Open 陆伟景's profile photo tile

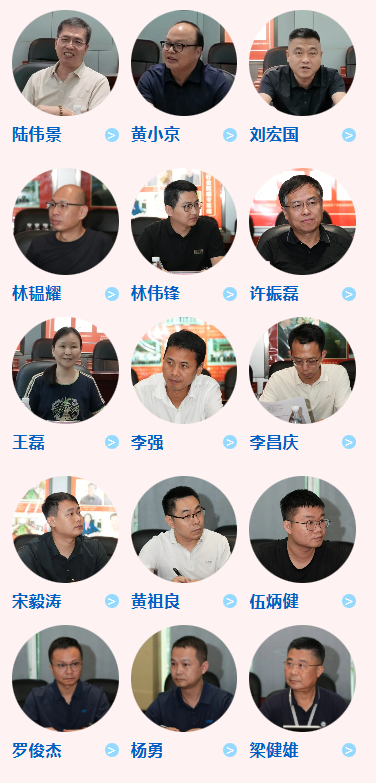pyautogui.click(x=65, y=63)
